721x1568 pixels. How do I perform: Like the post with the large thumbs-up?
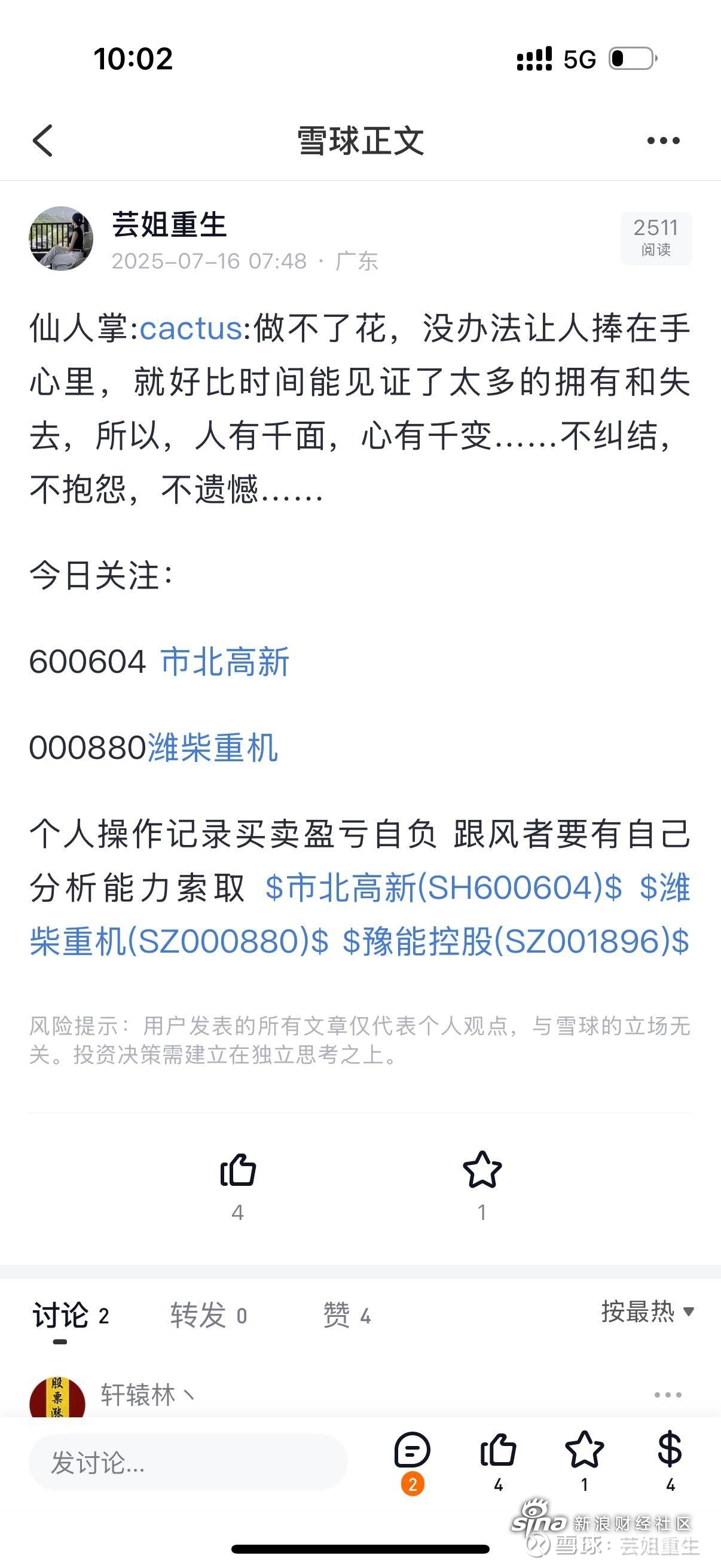coord(238,1171)
